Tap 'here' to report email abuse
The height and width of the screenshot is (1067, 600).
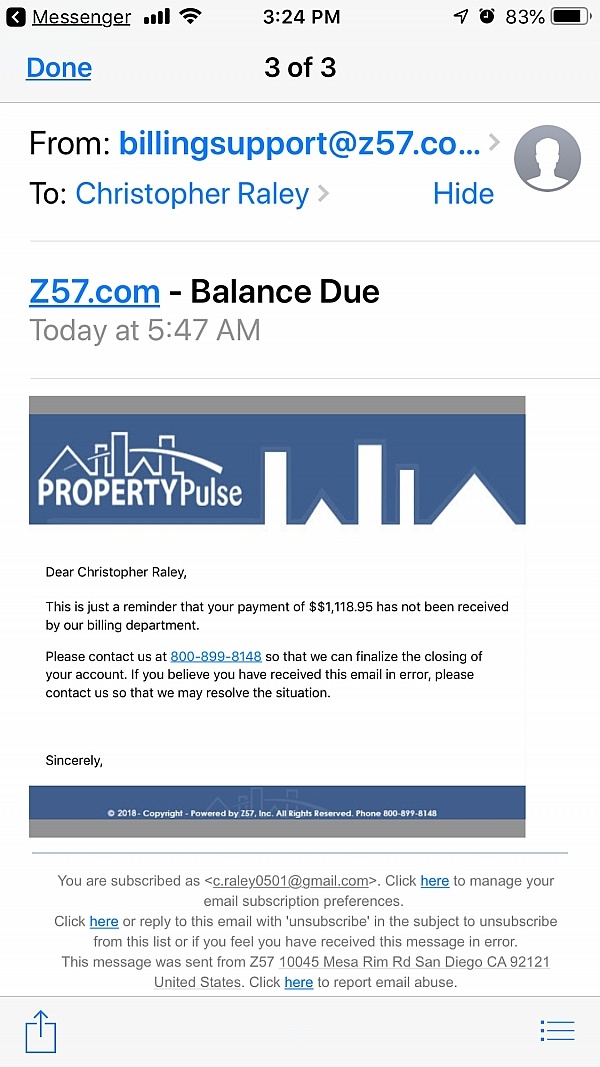tap(298, 982)
